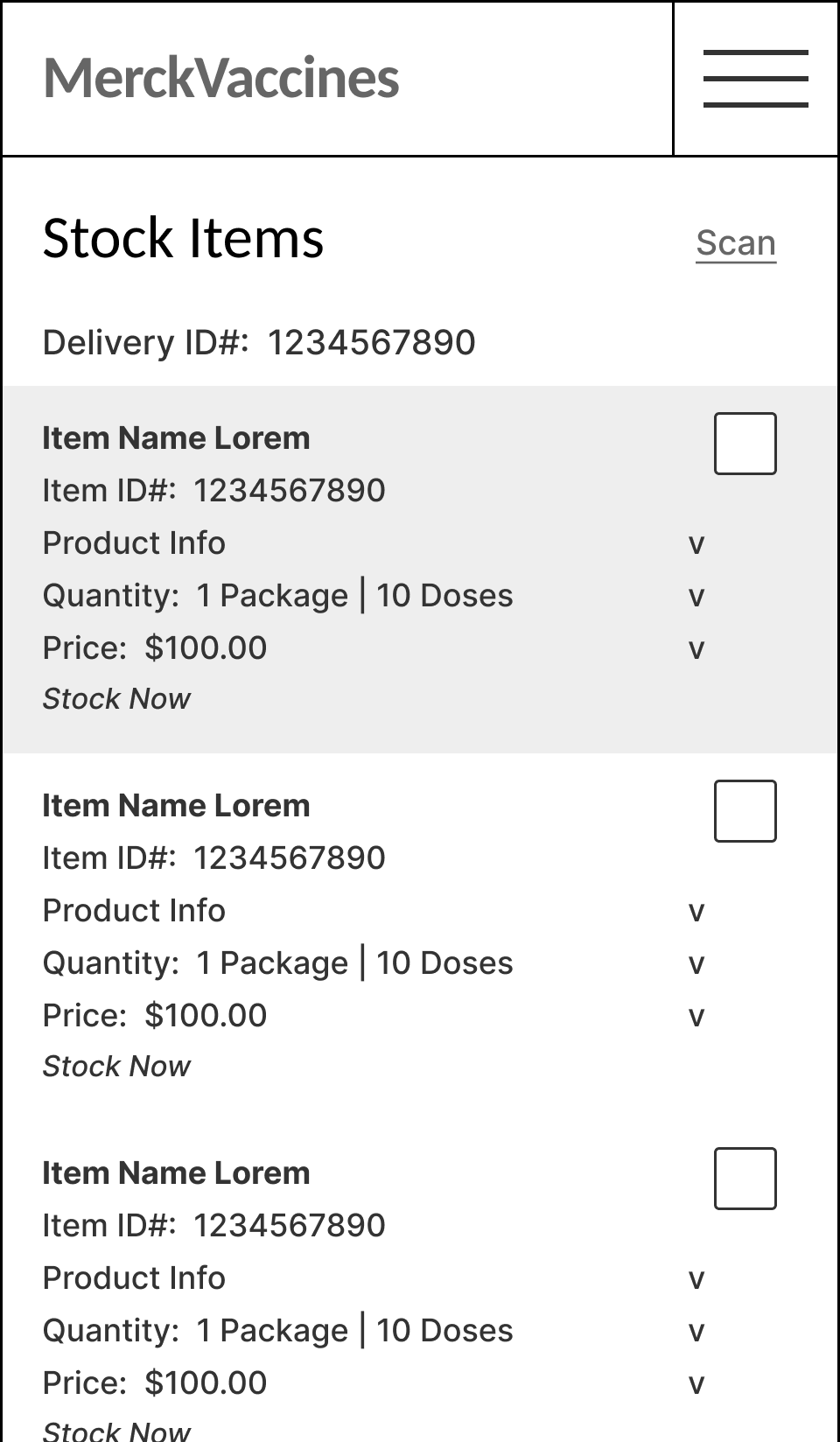Check the second item's checkbox

click(745, 811)
